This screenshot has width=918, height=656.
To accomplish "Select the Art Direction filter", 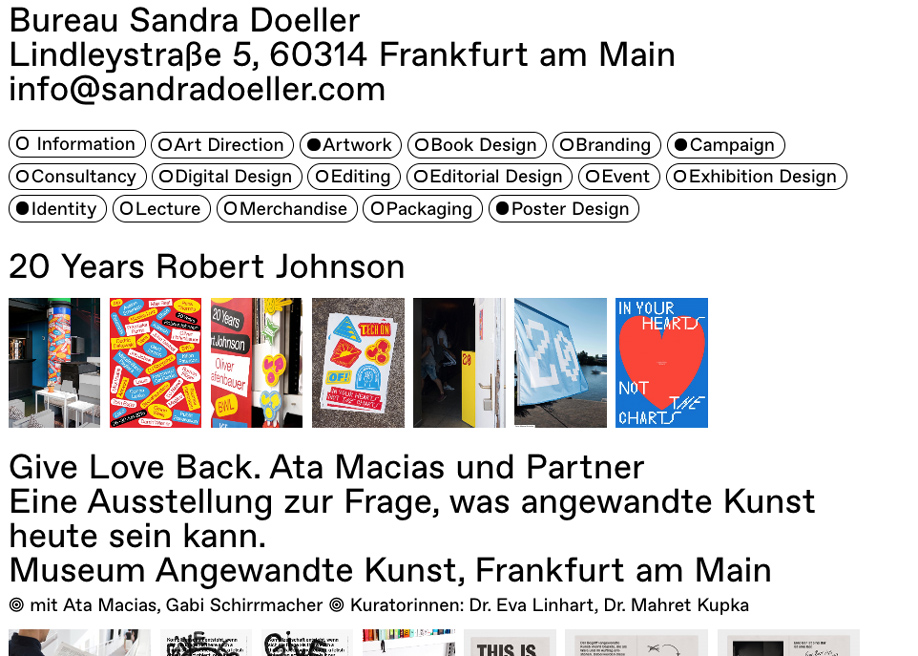I will pos(222,145).
